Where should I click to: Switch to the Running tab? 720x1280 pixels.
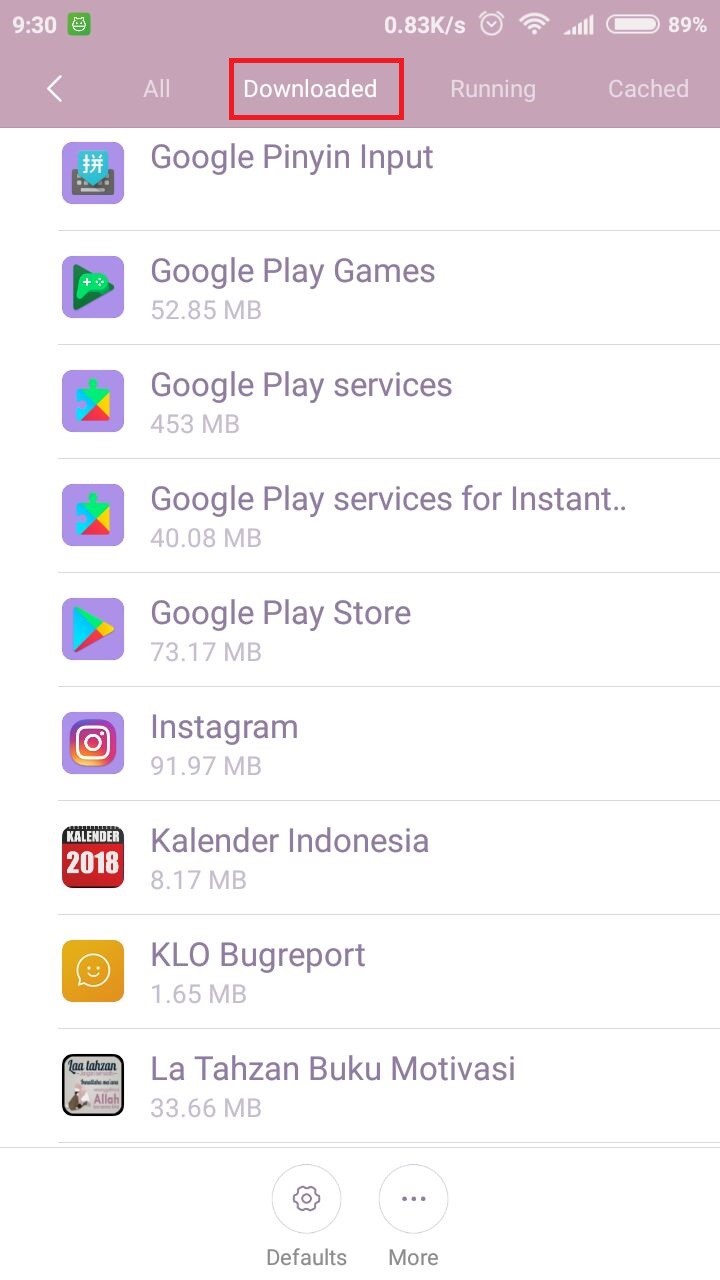click(x=492, y=89)
